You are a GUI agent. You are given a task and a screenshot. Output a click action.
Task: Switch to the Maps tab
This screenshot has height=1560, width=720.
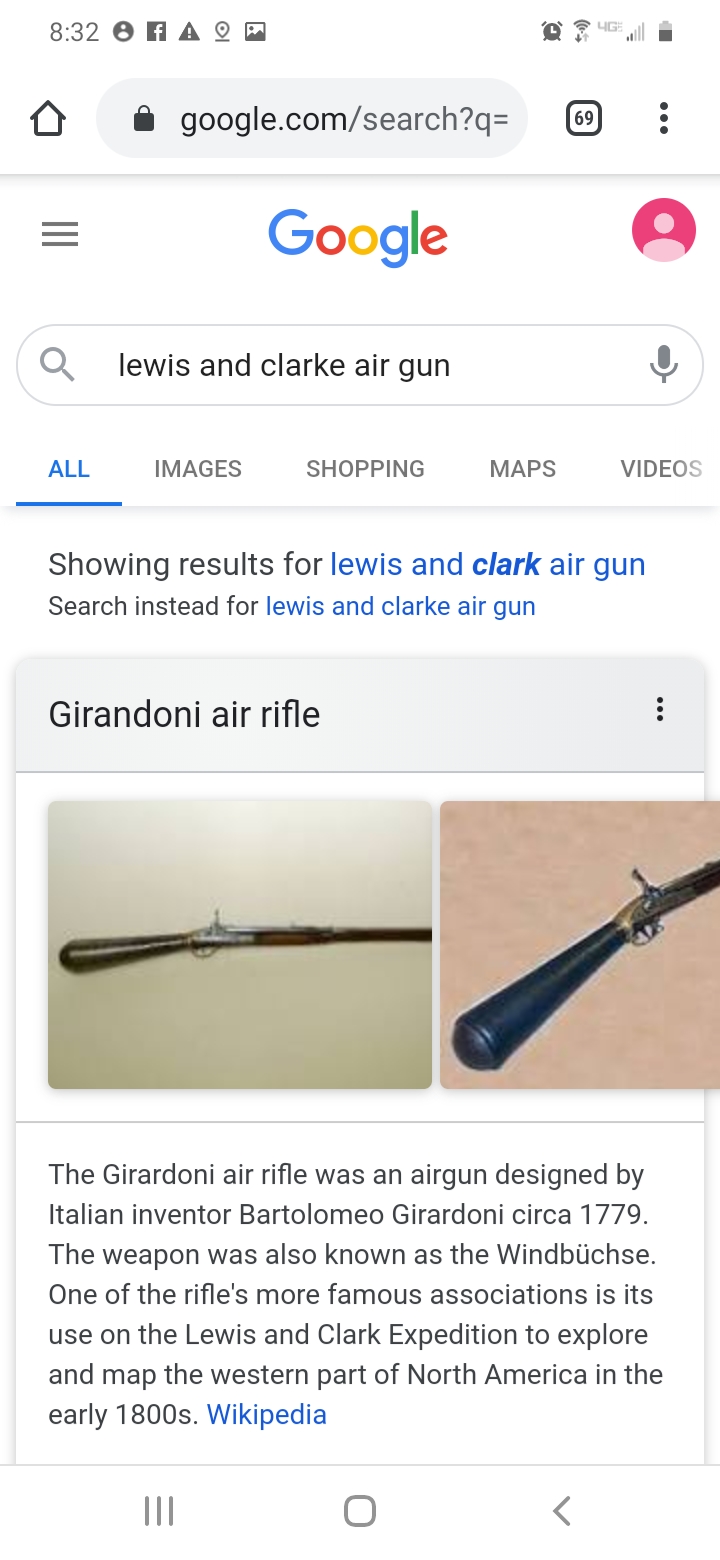click(522, 469)
